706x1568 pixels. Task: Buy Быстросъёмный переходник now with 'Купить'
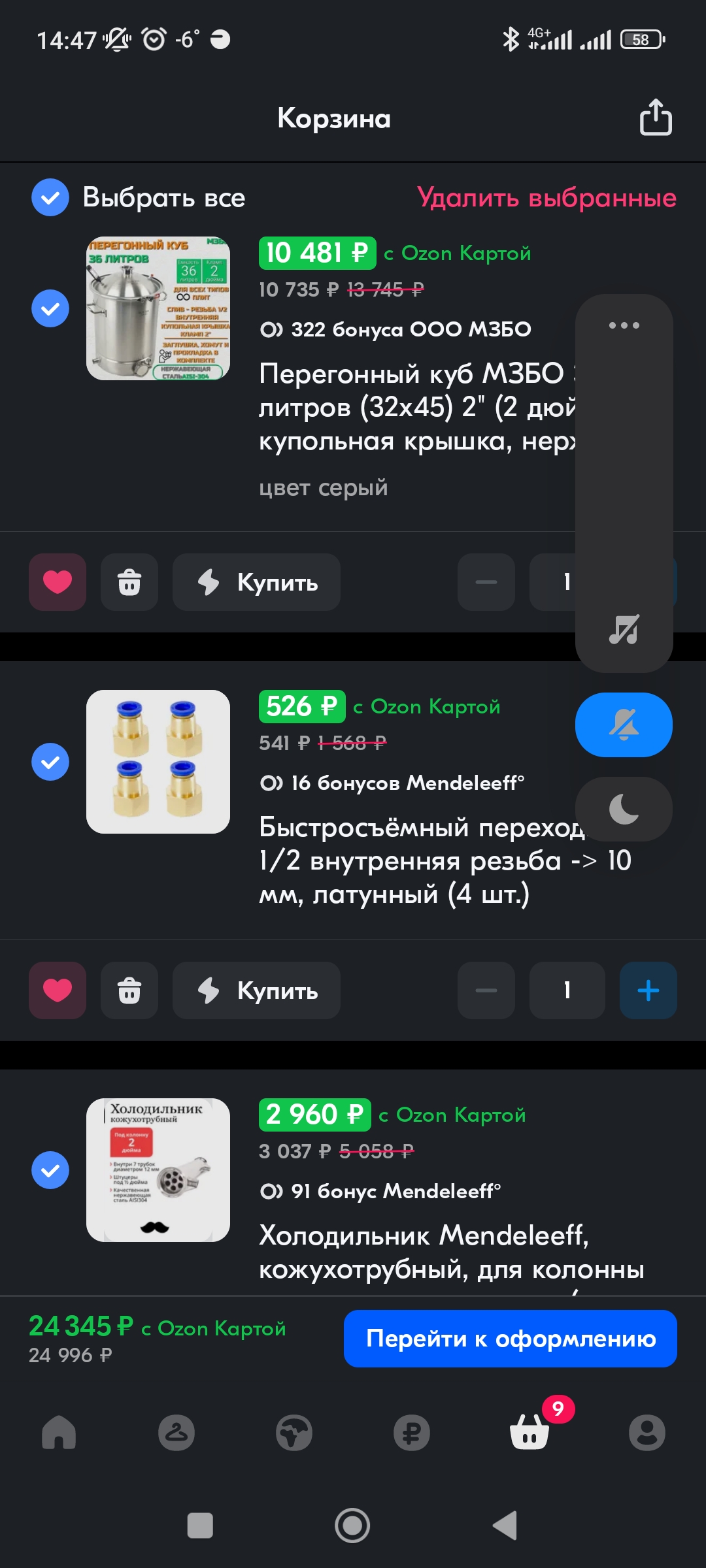[256, 990]
